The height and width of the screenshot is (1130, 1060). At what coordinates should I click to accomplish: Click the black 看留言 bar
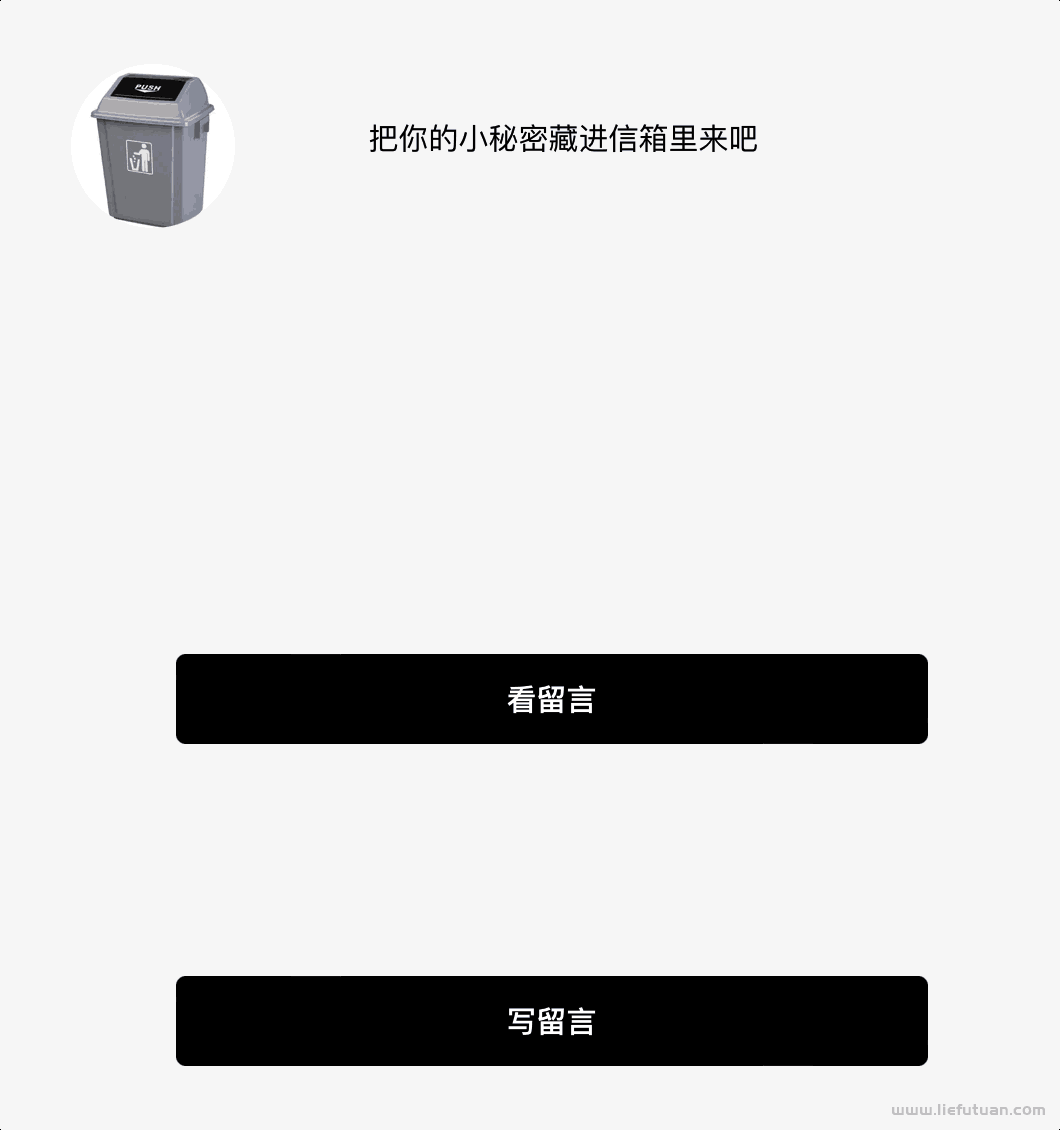[551, 699]
